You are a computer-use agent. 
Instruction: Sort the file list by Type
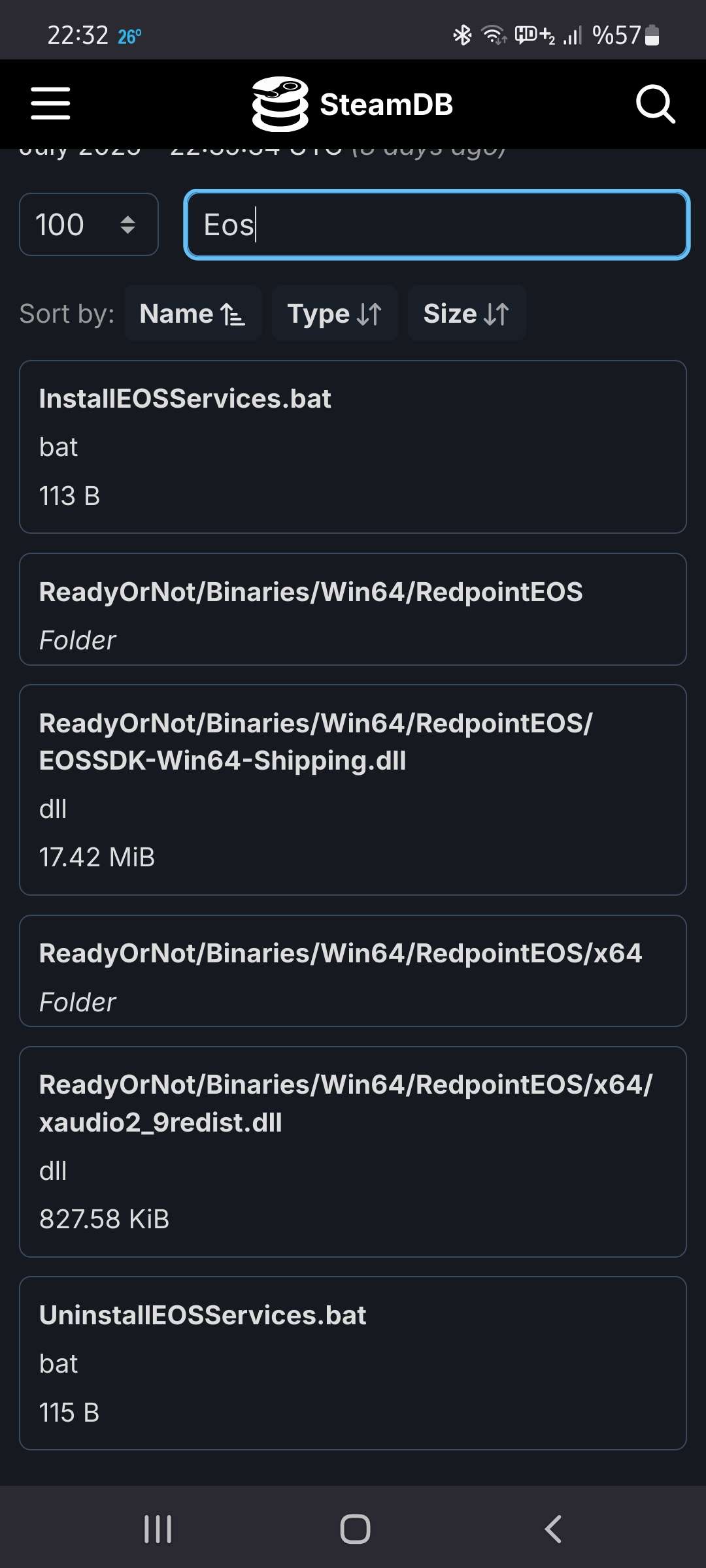coord(335,314)
